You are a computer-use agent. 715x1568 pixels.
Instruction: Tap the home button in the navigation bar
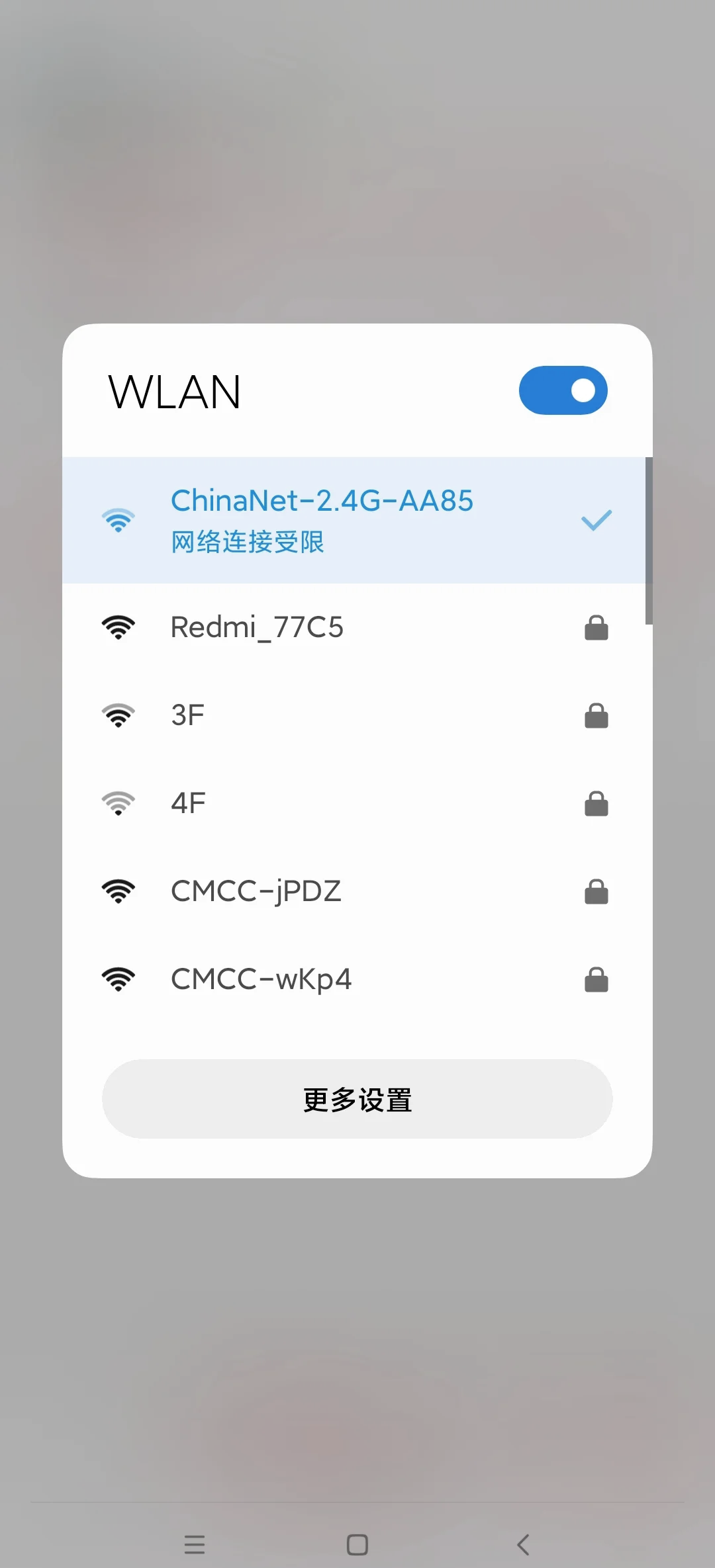358,1544
